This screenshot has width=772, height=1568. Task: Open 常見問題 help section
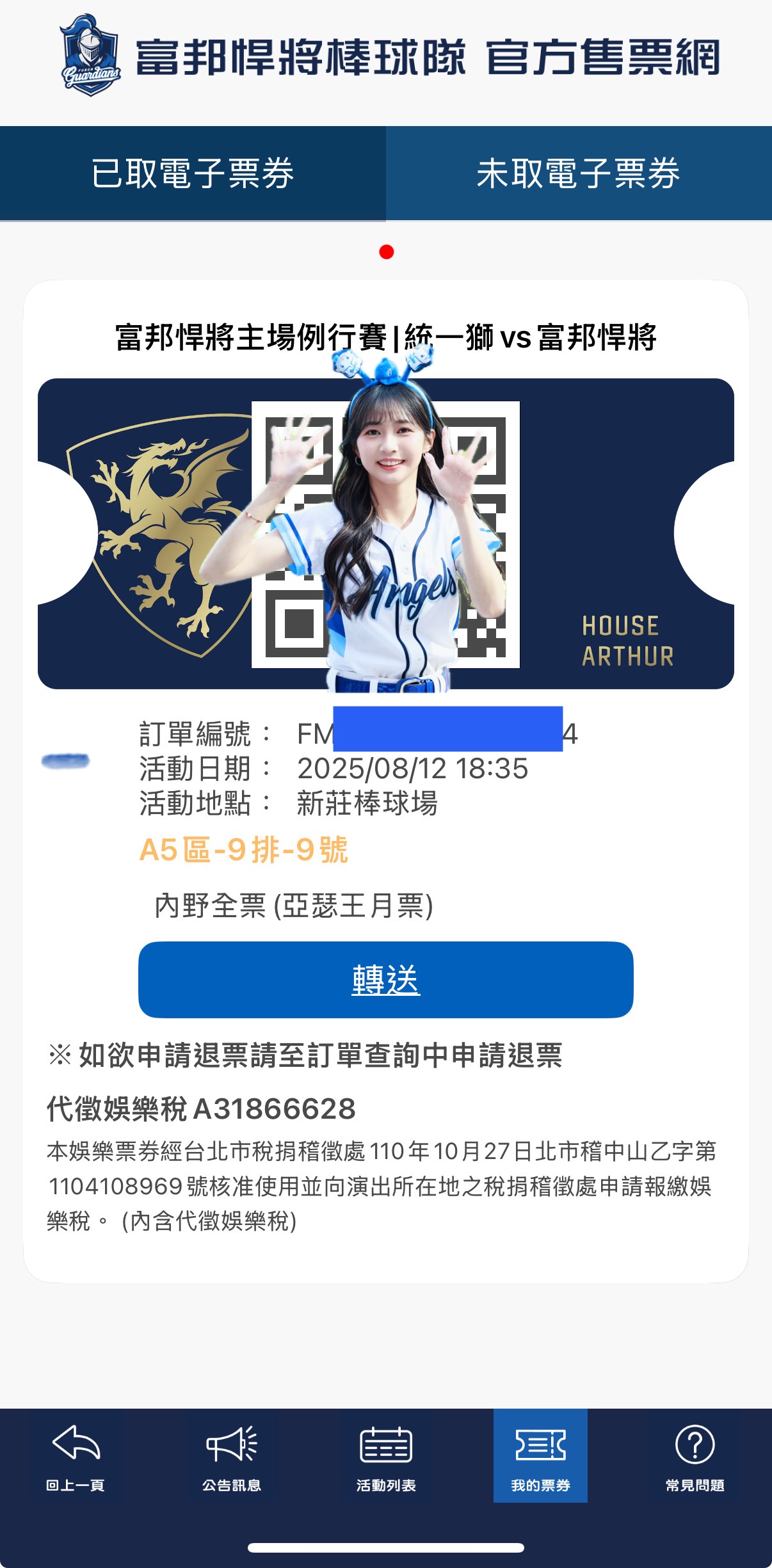pyautogui.click(x=695, y=1455)
